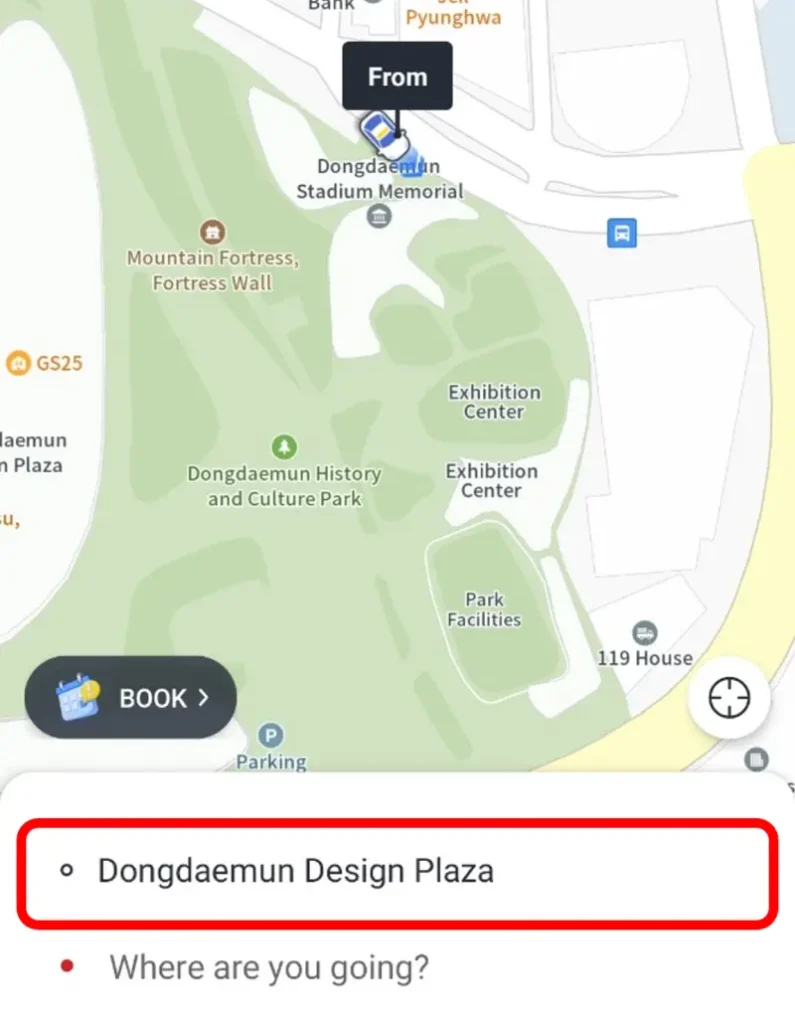Image resolution: width=795 pixels, height=1024 pixels.
Task: Tap the Dongdaemun Design Plaza pickup field
Action: pyautogui.click(x=397, y=871)
